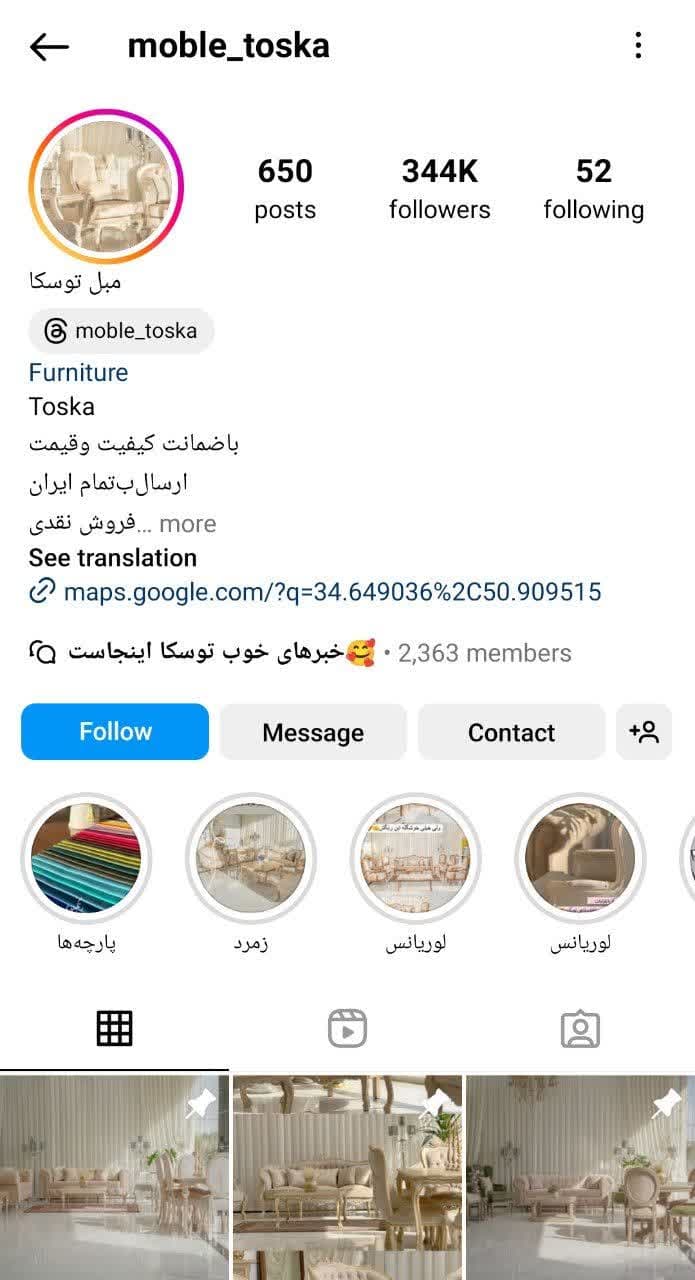This screenshot has width=695, height=1280.
Task: Open the three-dot overflow menu
Action: point(638,46)
